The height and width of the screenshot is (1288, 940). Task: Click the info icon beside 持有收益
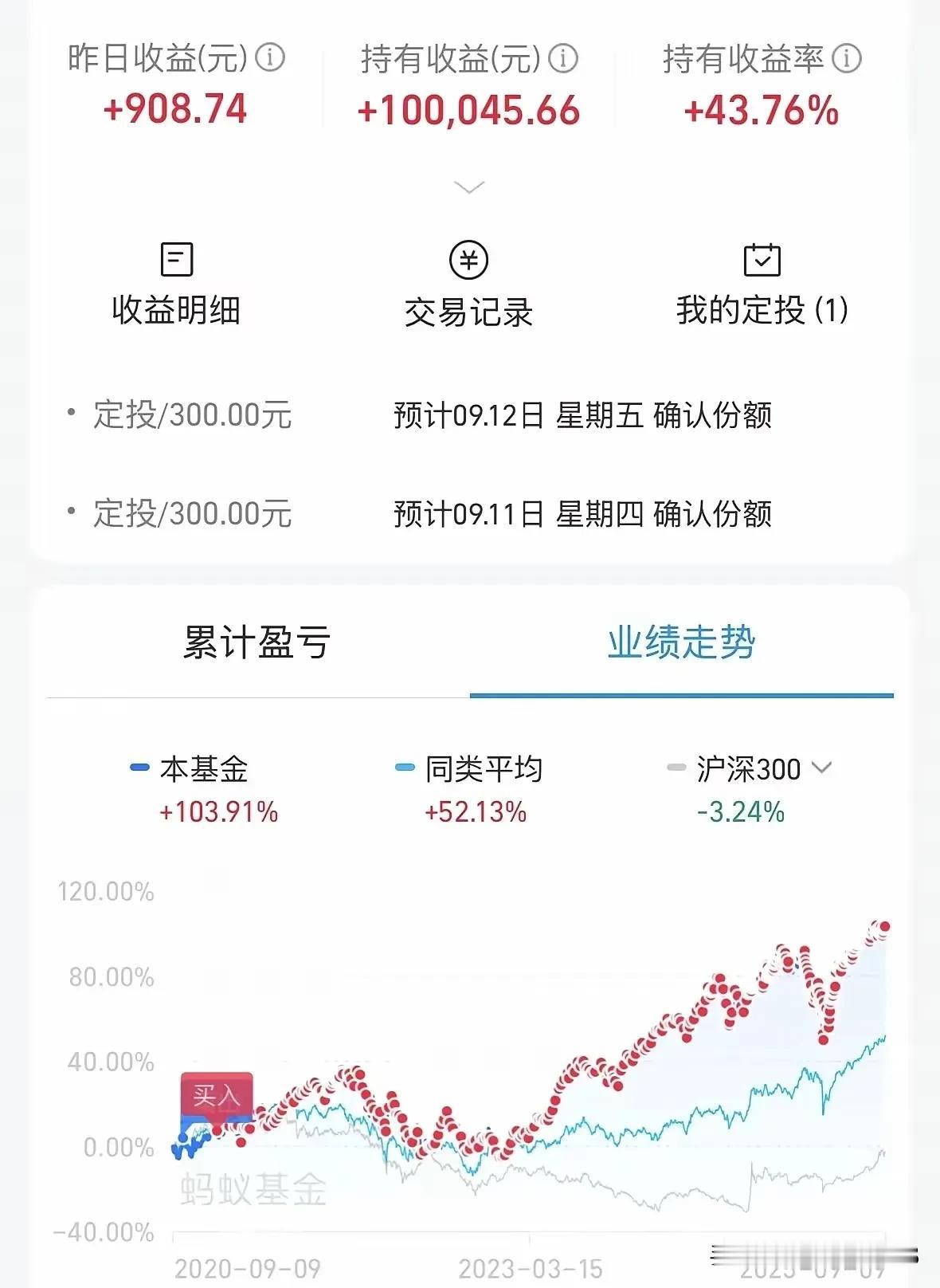tap(562, 58)
